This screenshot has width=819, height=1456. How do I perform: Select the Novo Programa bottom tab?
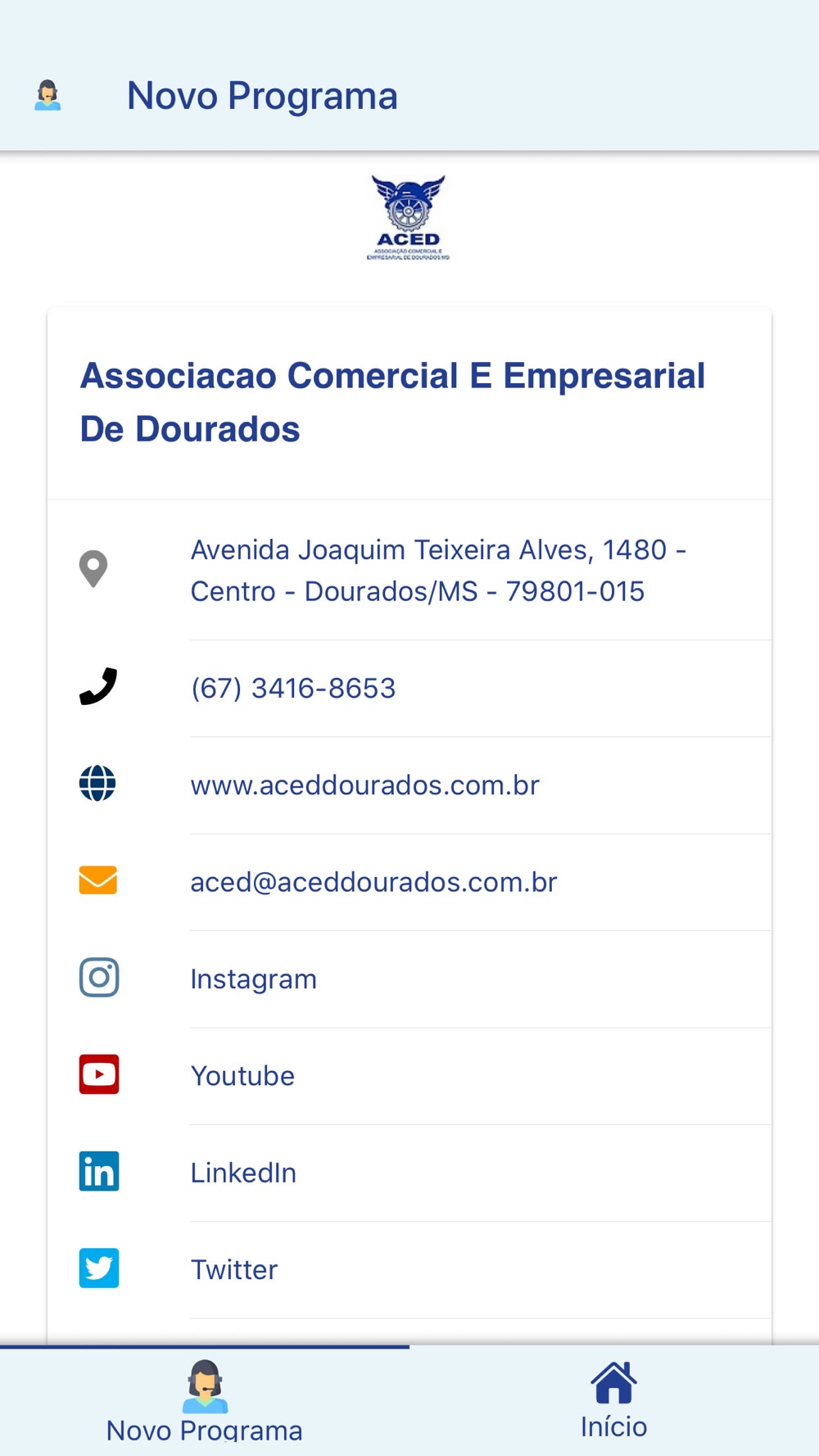tap(205, 1401)
